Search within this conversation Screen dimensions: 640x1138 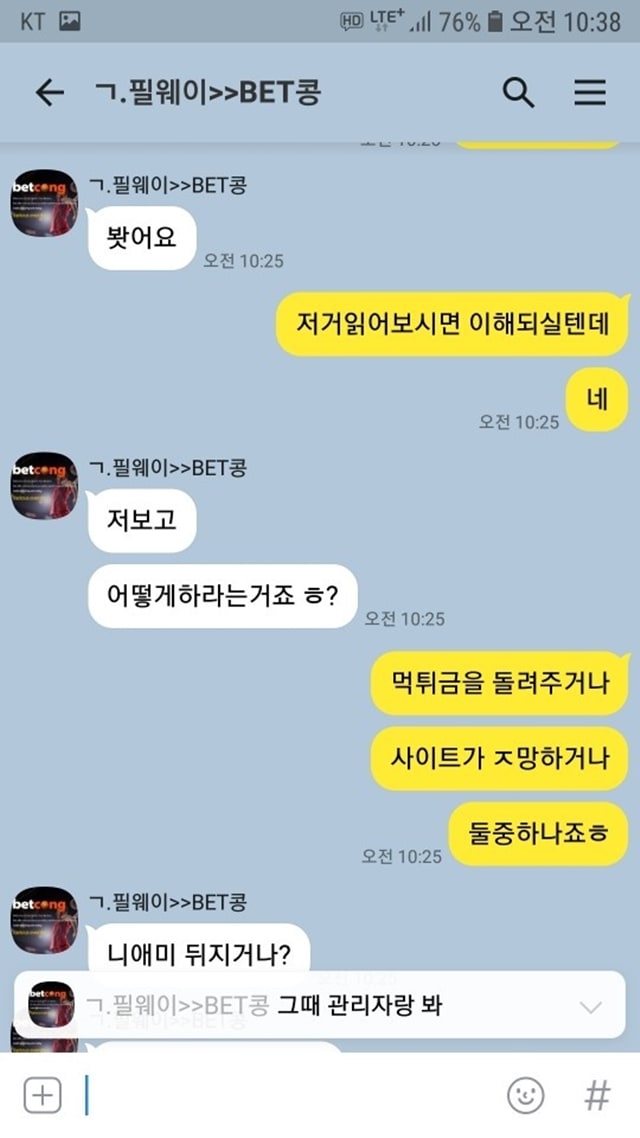[x=518, y=92]
